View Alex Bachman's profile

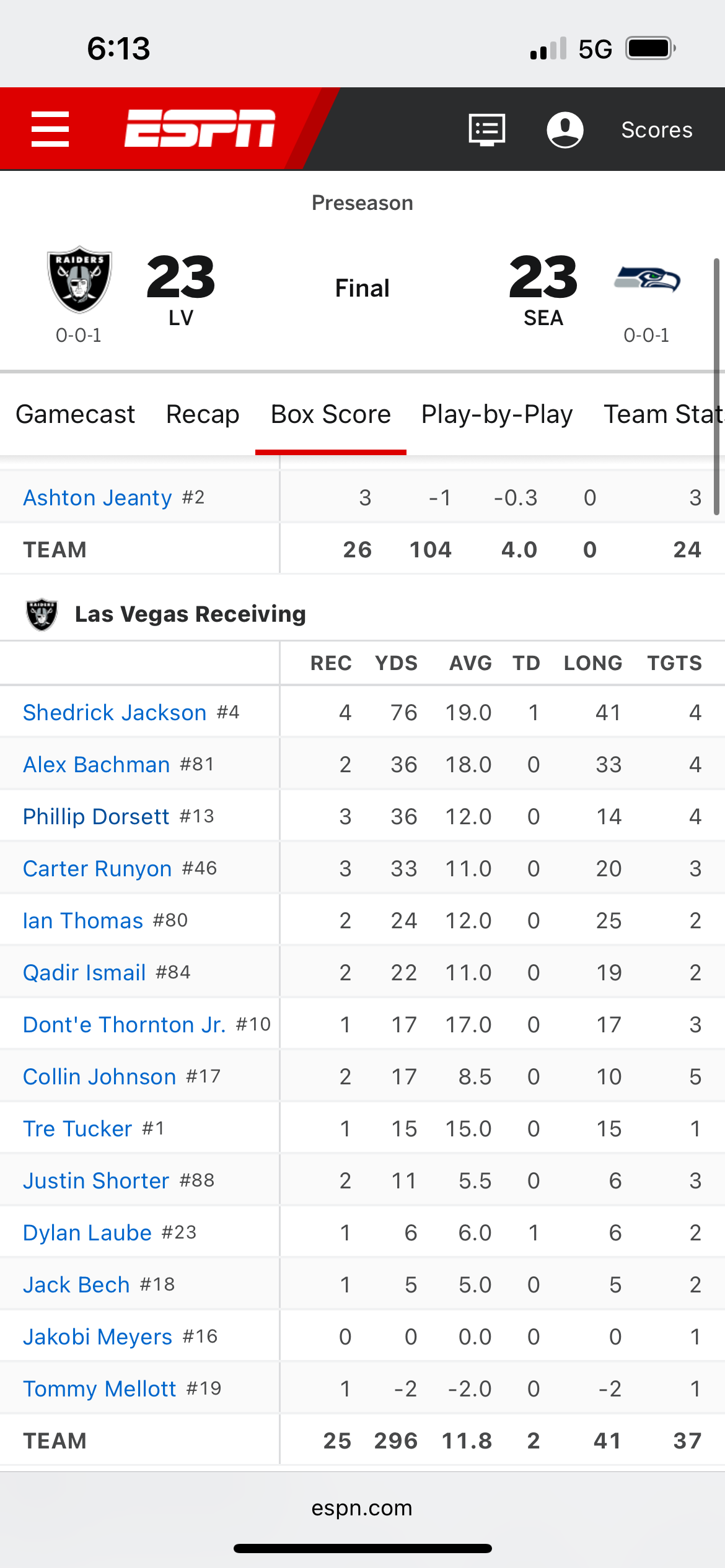pos(96,765)
